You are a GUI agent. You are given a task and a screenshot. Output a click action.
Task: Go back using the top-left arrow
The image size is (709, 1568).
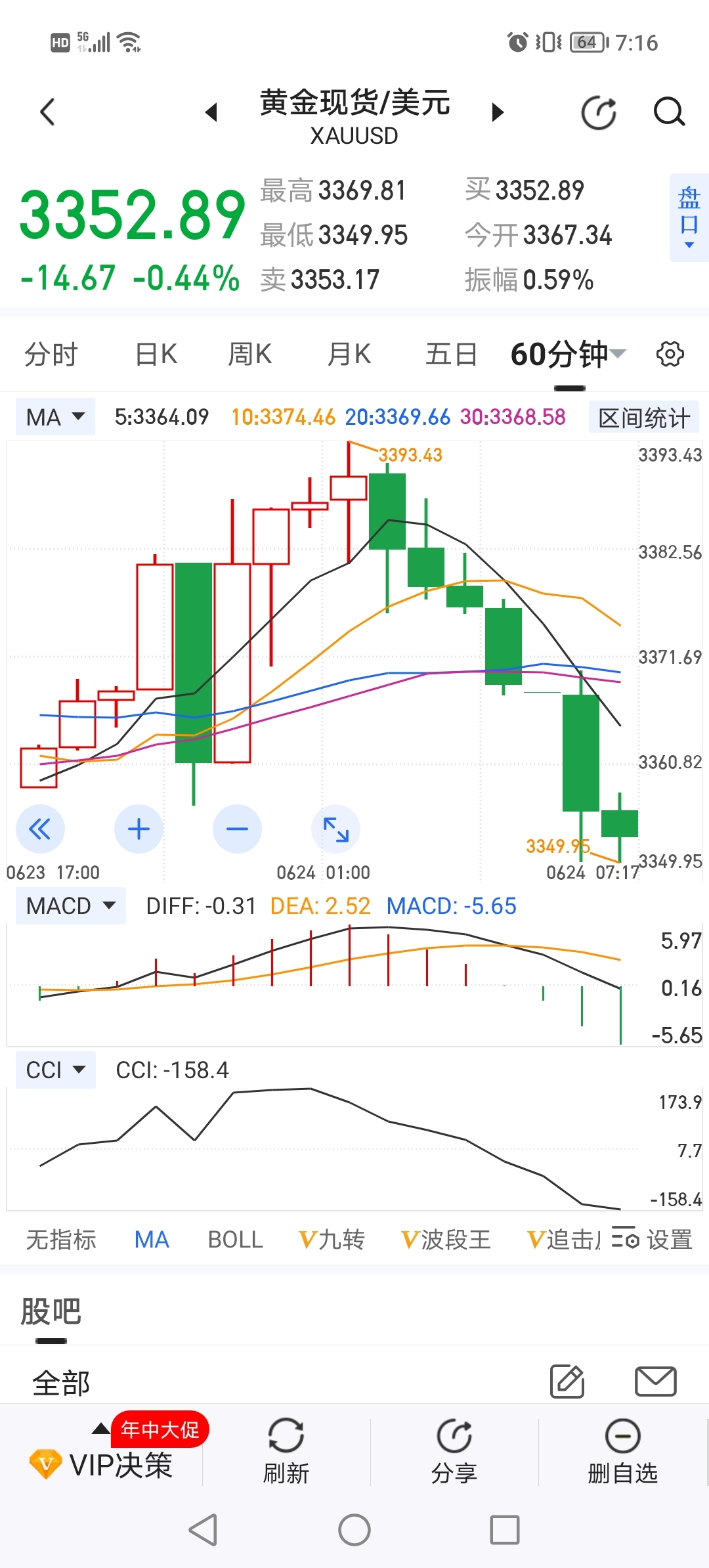pyautogui.click(x=47, y=112)
